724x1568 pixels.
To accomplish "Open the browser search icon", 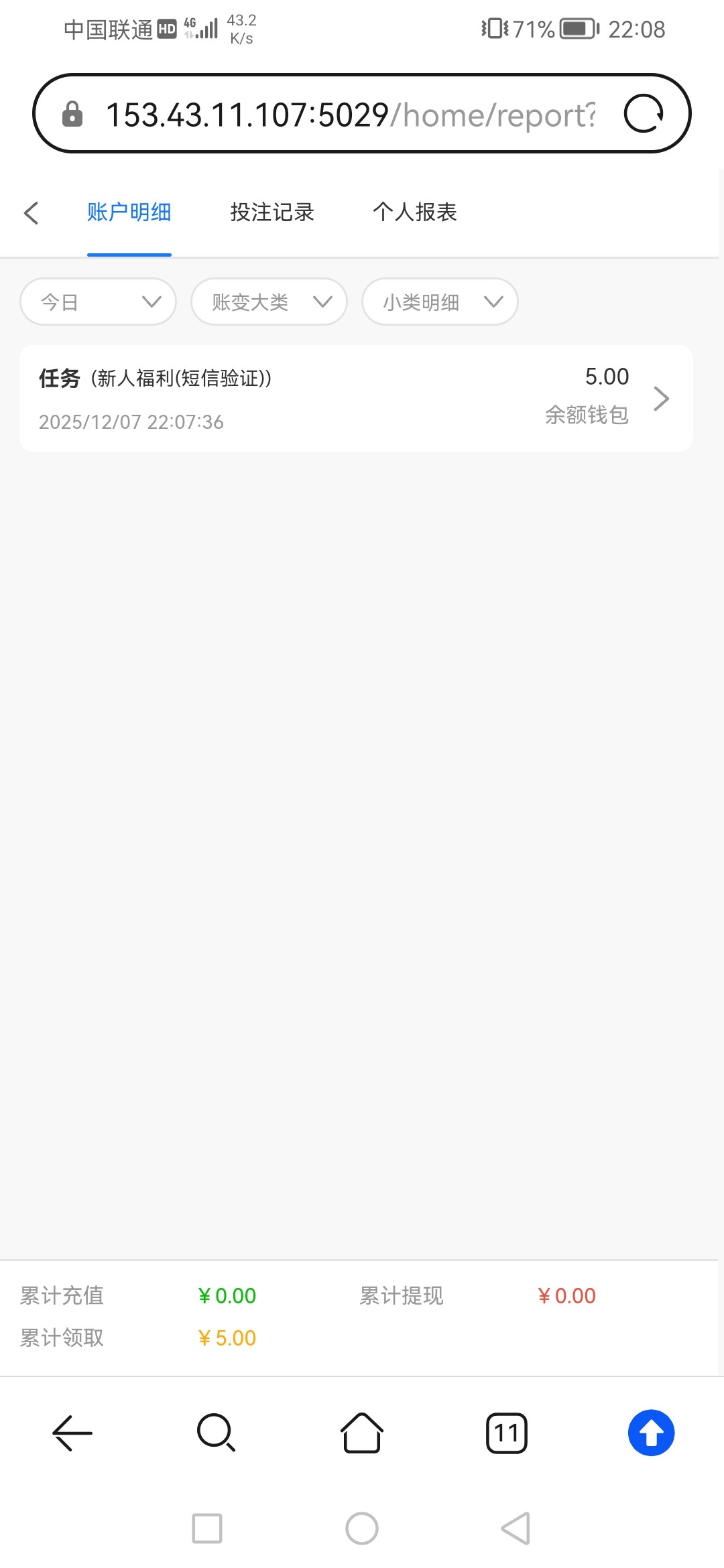I will click(x=216, y=1433).
